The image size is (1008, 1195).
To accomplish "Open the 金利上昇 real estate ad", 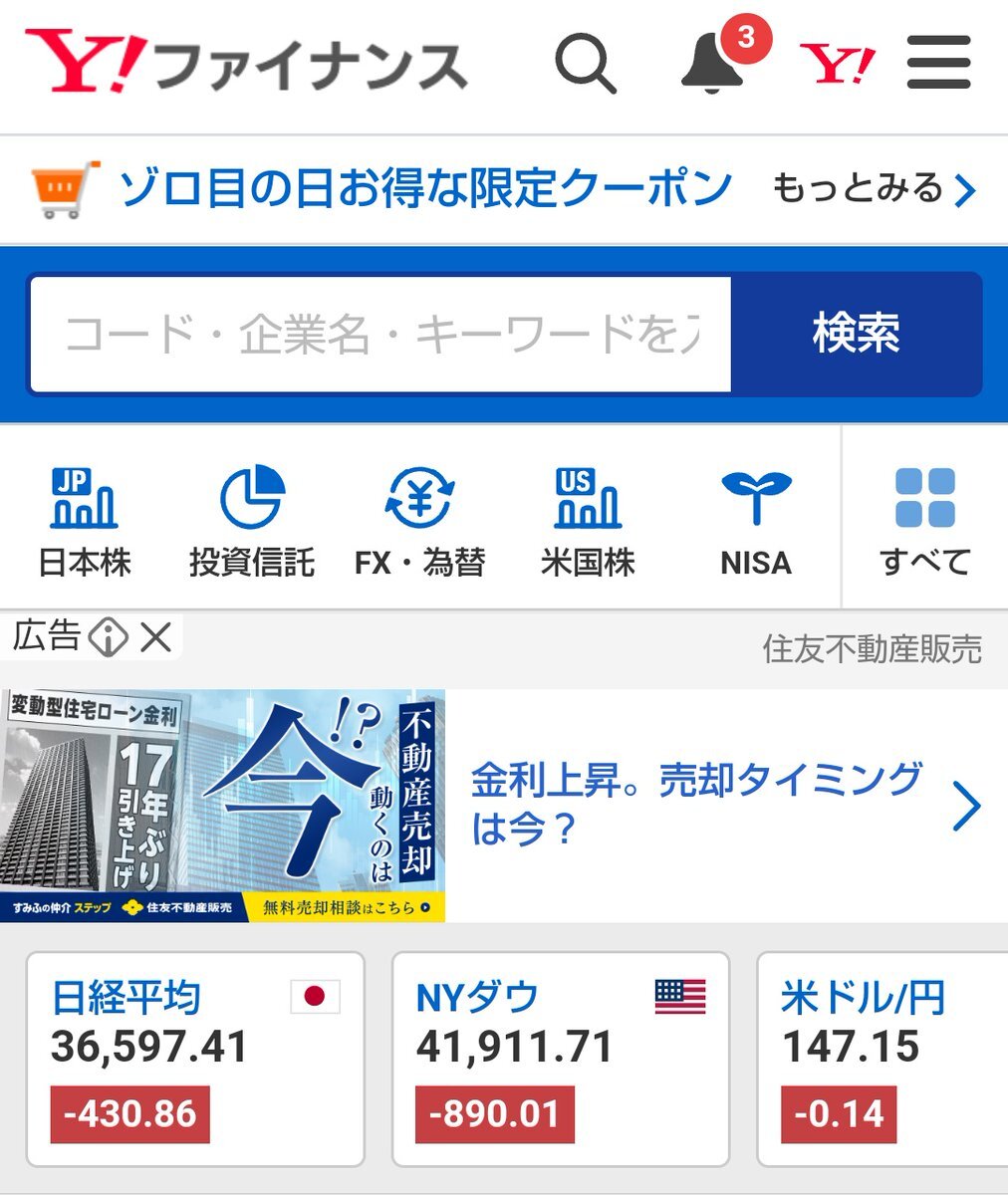I will point(697,805).
